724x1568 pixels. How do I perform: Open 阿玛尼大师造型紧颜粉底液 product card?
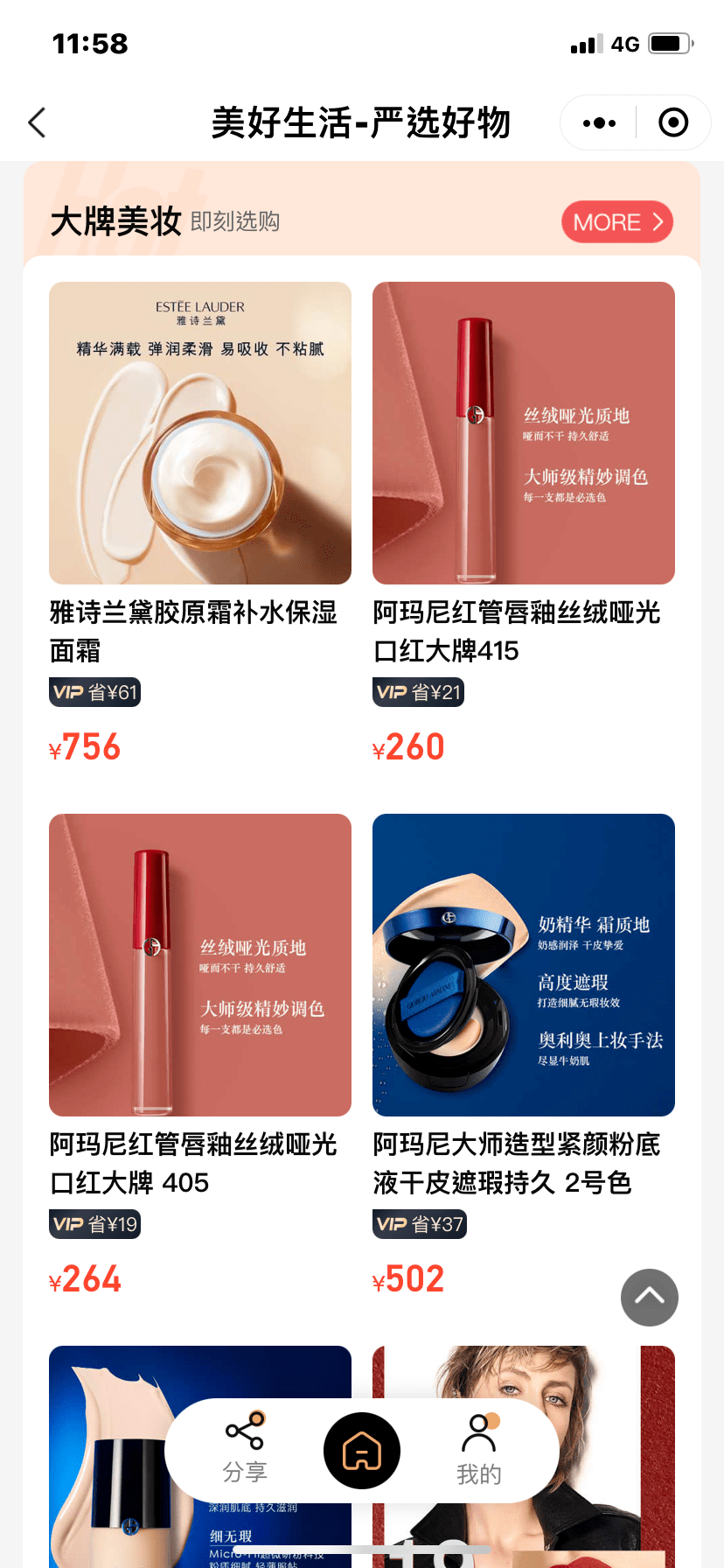(x=524, y=965)
